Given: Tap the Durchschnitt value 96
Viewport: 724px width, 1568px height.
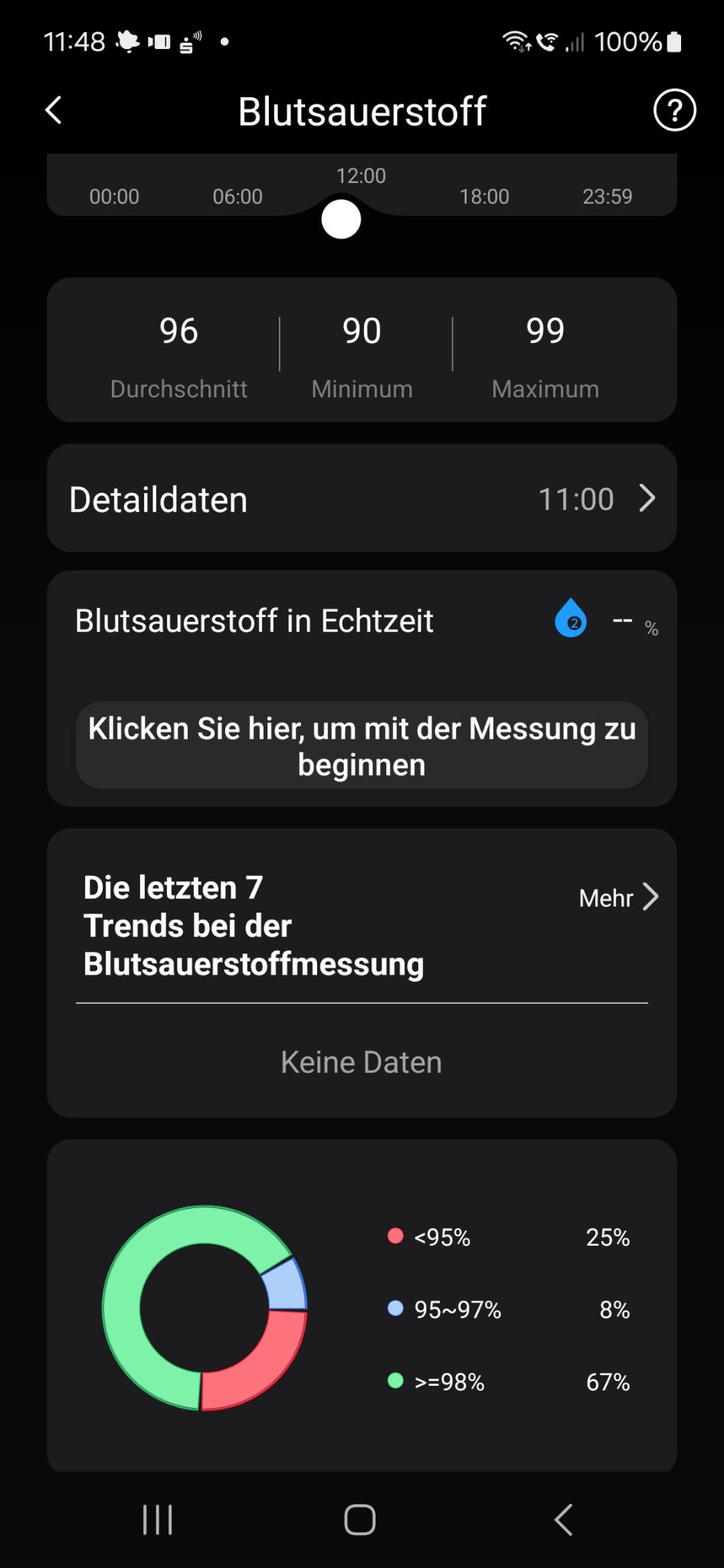Looking at the screenshot, I should (178, 330).
